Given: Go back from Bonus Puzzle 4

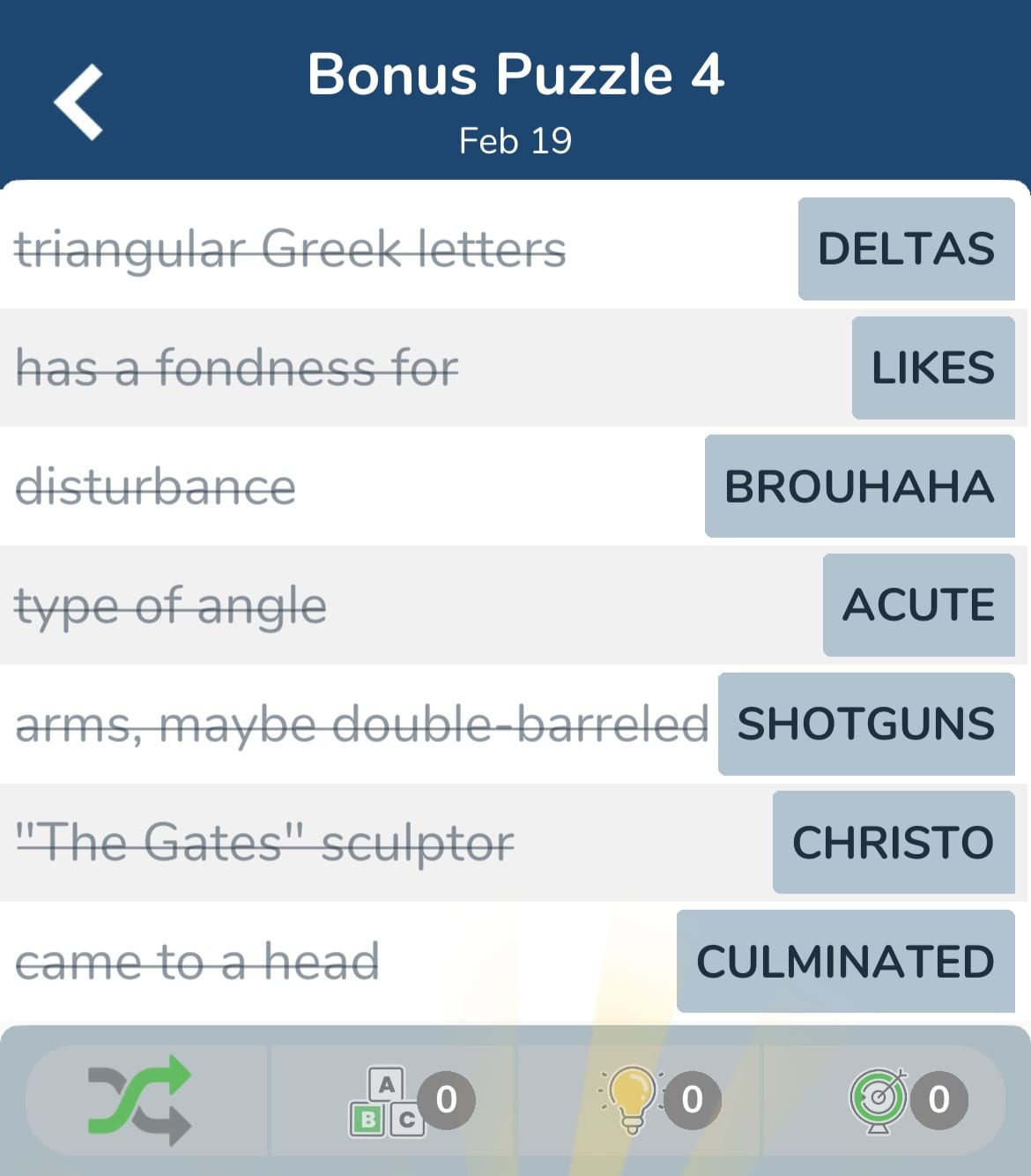Looking at the screenshot, I should coord(78,102).
